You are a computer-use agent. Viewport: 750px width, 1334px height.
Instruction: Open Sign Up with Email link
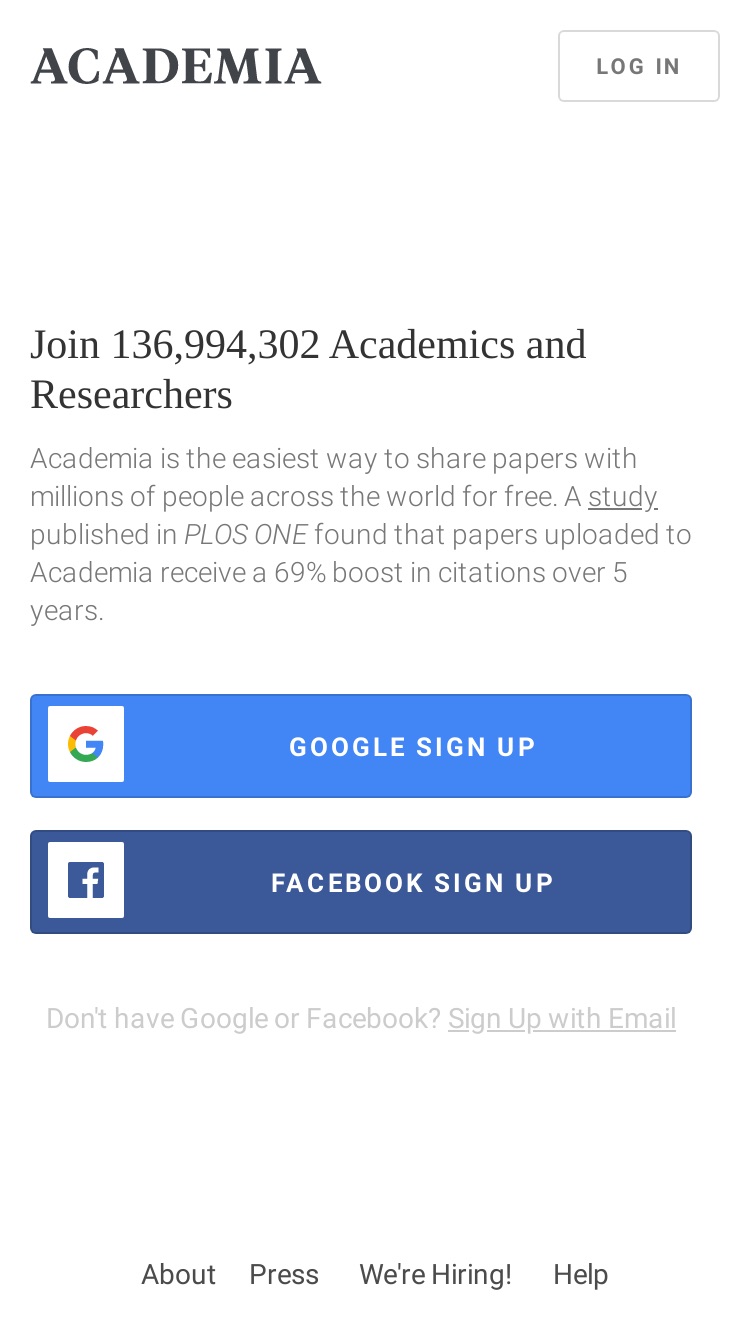[x=562, y=1018]
